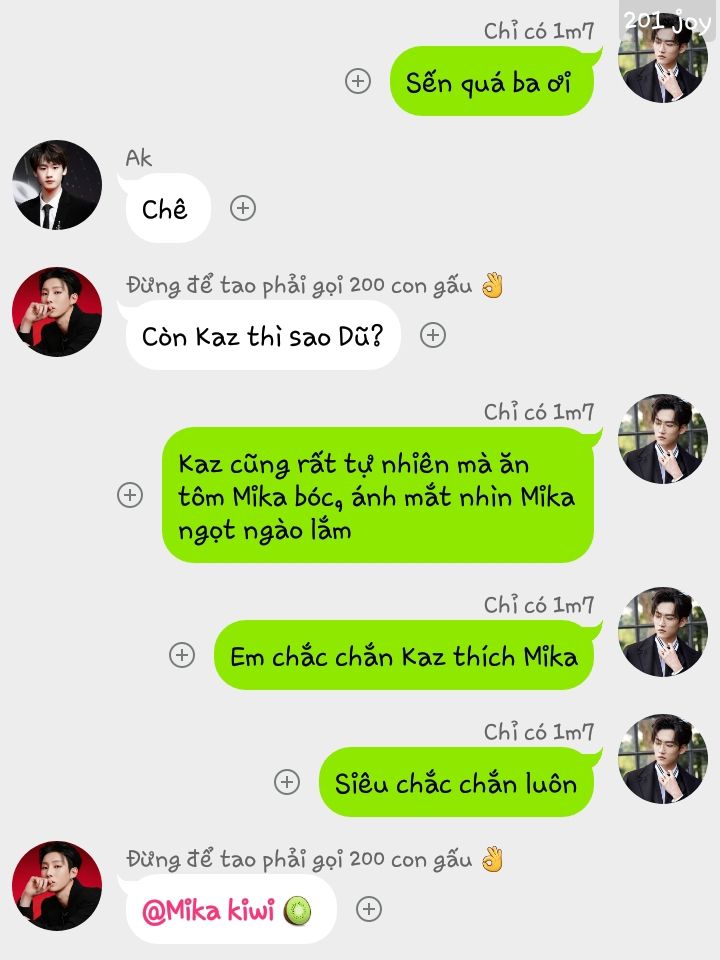The height and width of the screenshot is (960, 720).
Task: Tap plus icon next to "@Mika kiwi" message
Action: coord(369,908)
